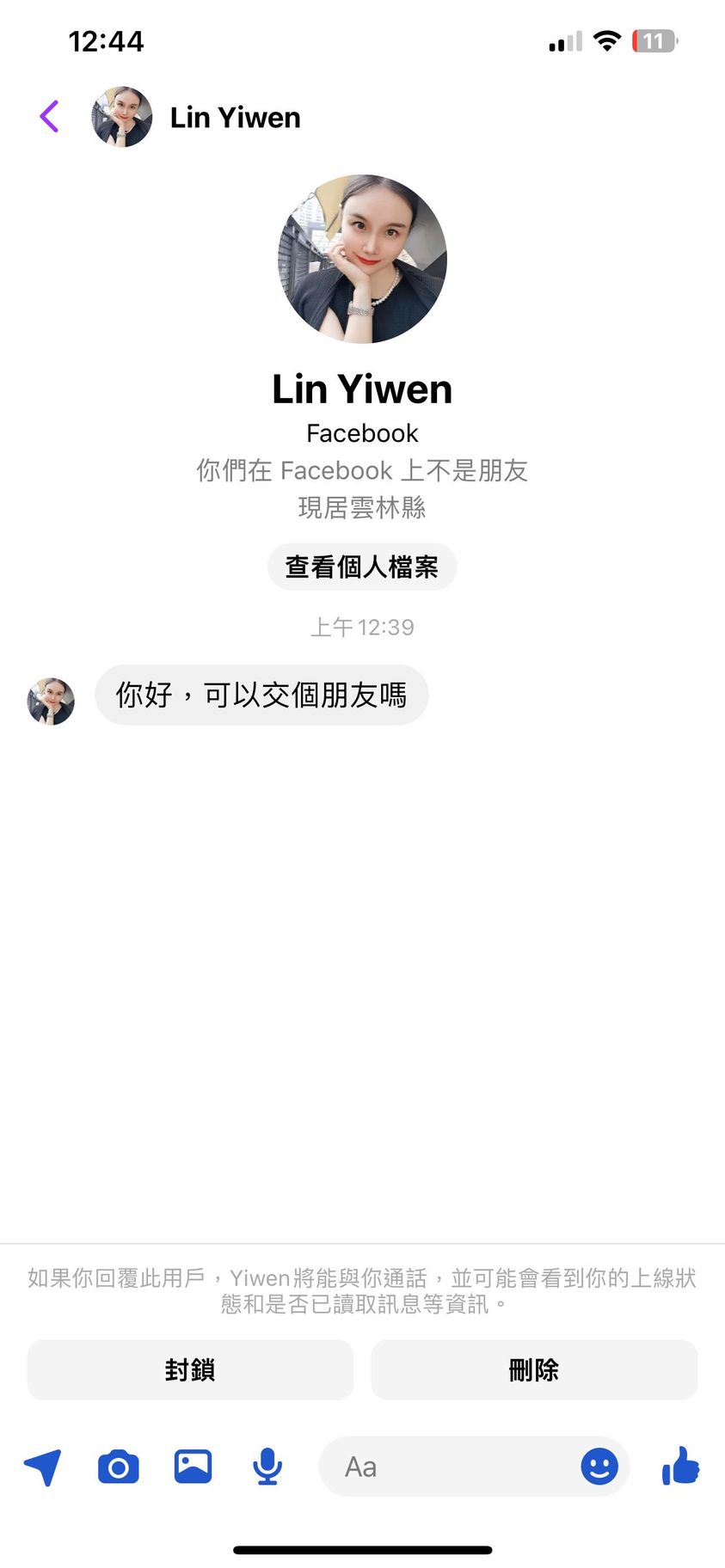Go back using the purple arrow

click(x=50, y=117)
